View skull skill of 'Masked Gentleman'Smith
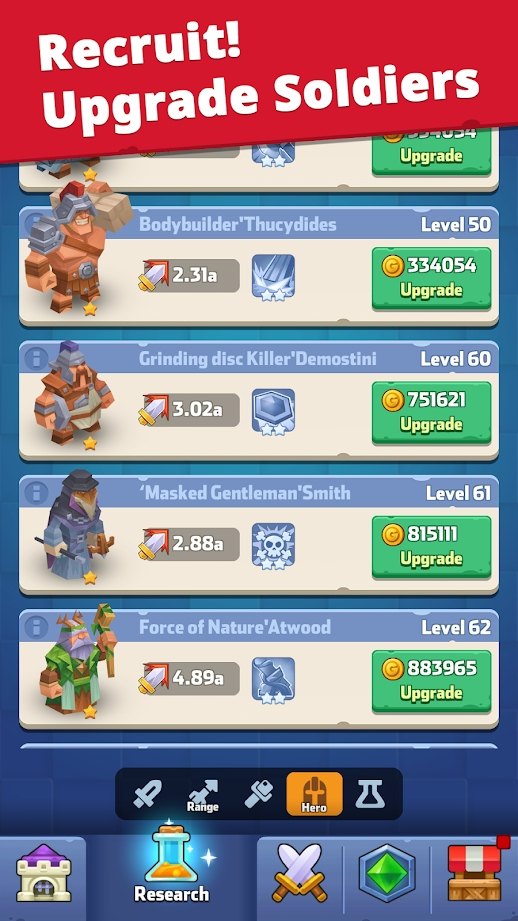Image resolution: width=518 pixels, height=921 pixels. [274, 546]
